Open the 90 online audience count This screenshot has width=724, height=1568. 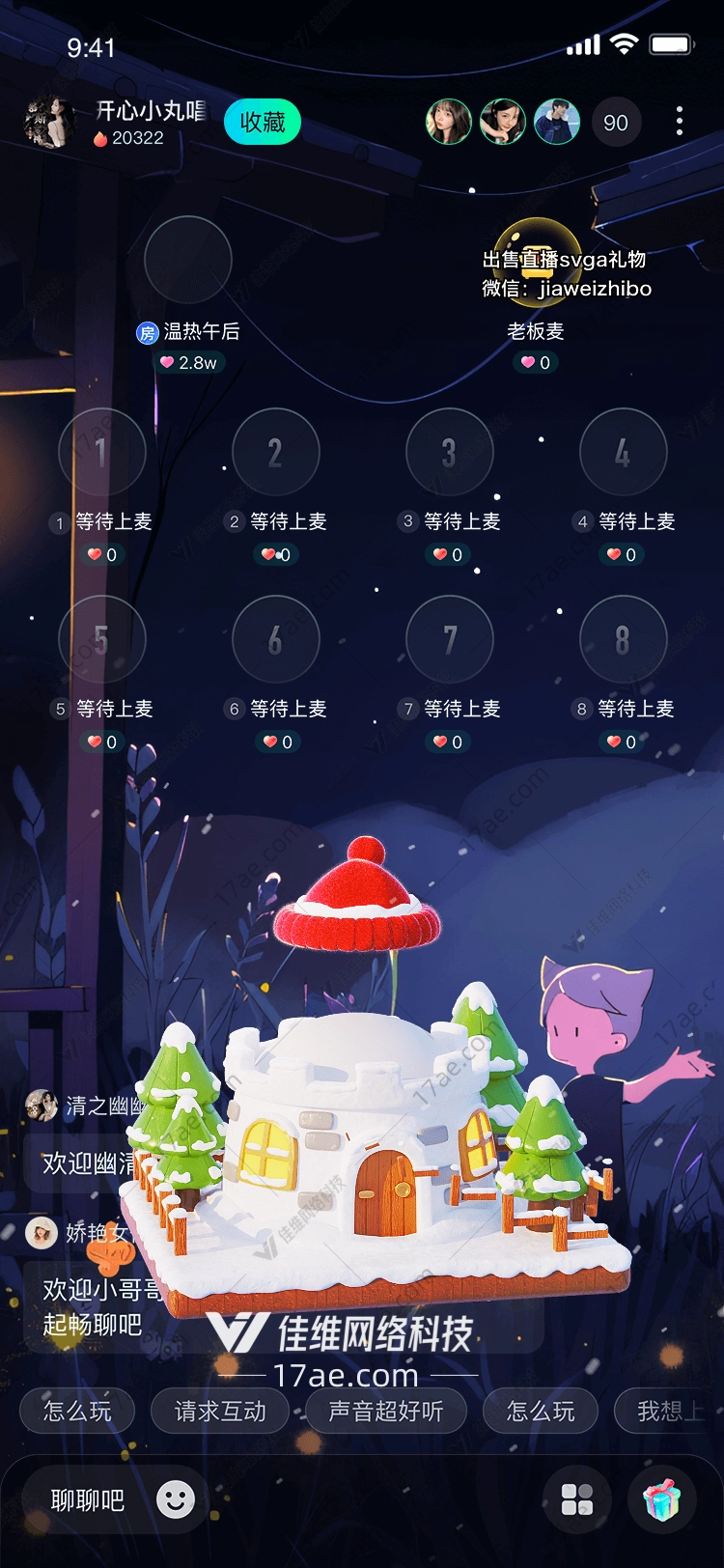point(616,123)
